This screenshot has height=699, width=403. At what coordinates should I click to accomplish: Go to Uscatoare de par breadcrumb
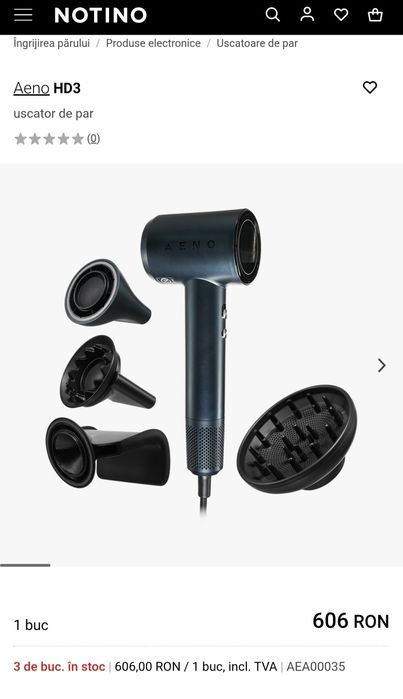pyautogui.click(x=257, y=43)
